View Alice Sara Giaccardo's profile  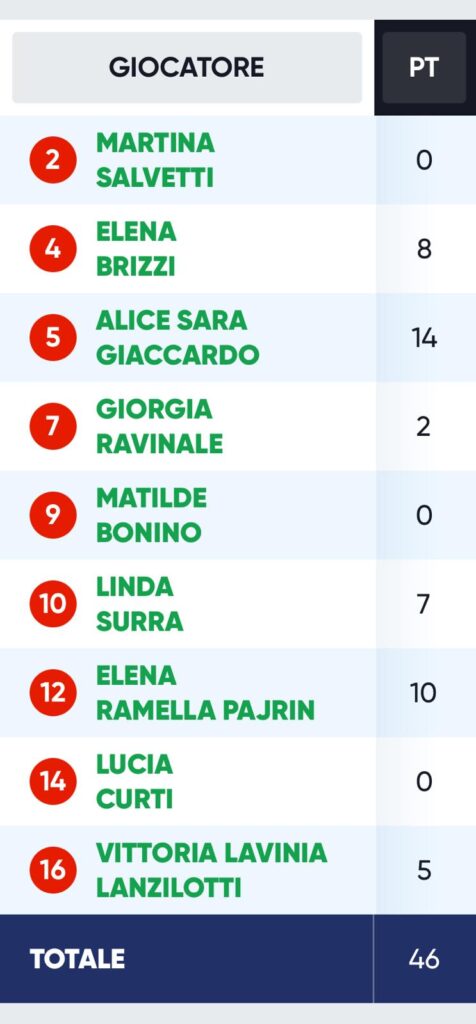[178, 338]
